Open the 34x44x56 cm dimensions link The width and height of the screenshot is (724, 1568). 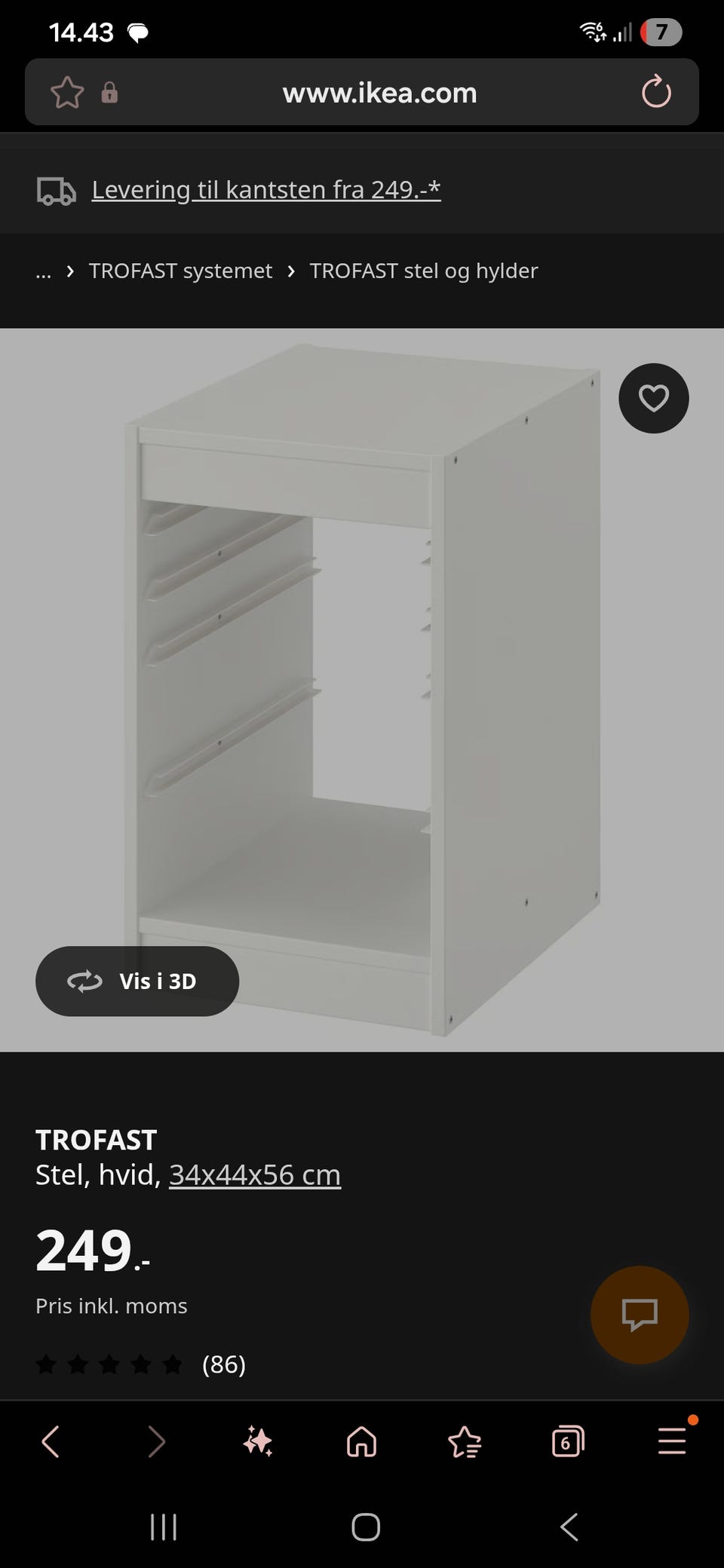[x=255, y=1174]
